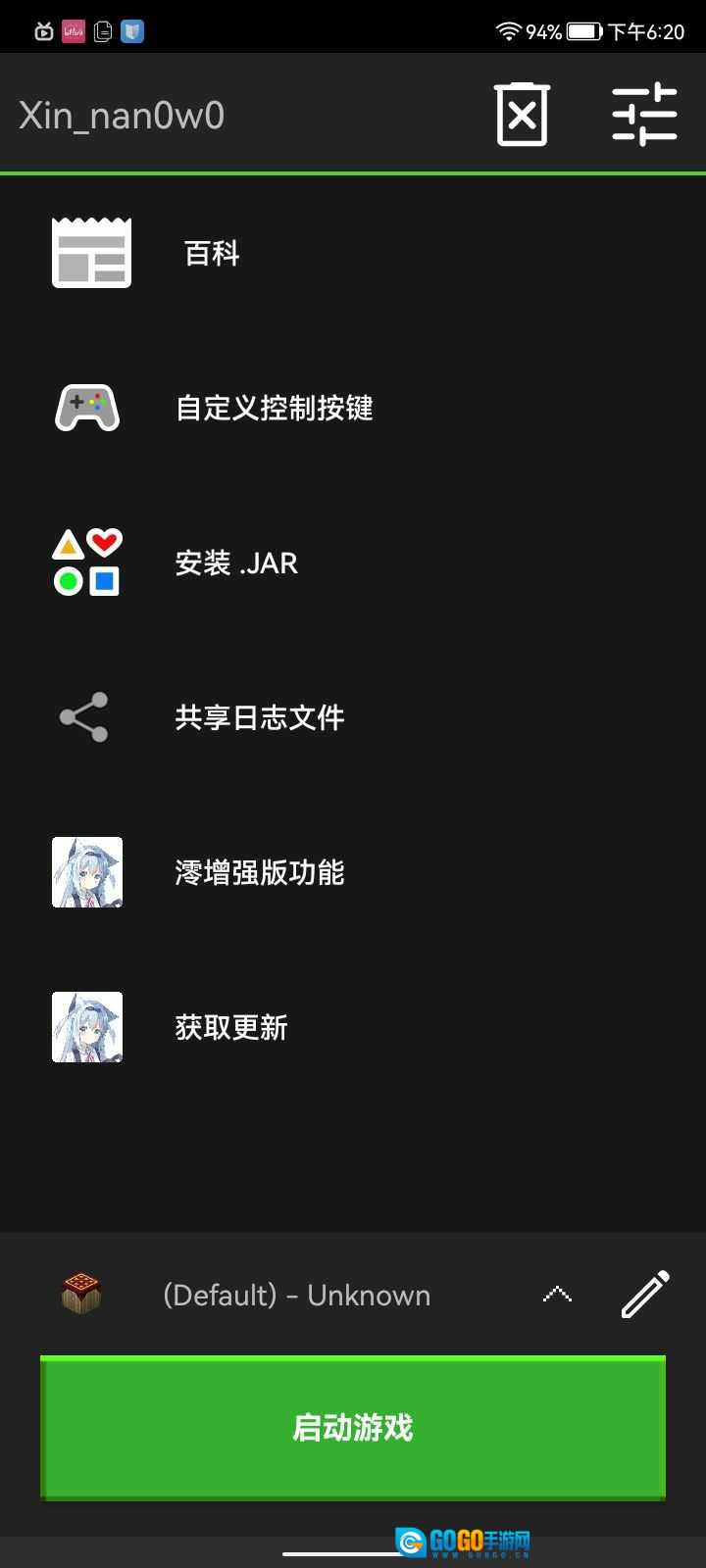The image size is (706, 1568).
Task: Launch the game with 启动游戏
Action: pyautogui.click(x=353, y=1428)
